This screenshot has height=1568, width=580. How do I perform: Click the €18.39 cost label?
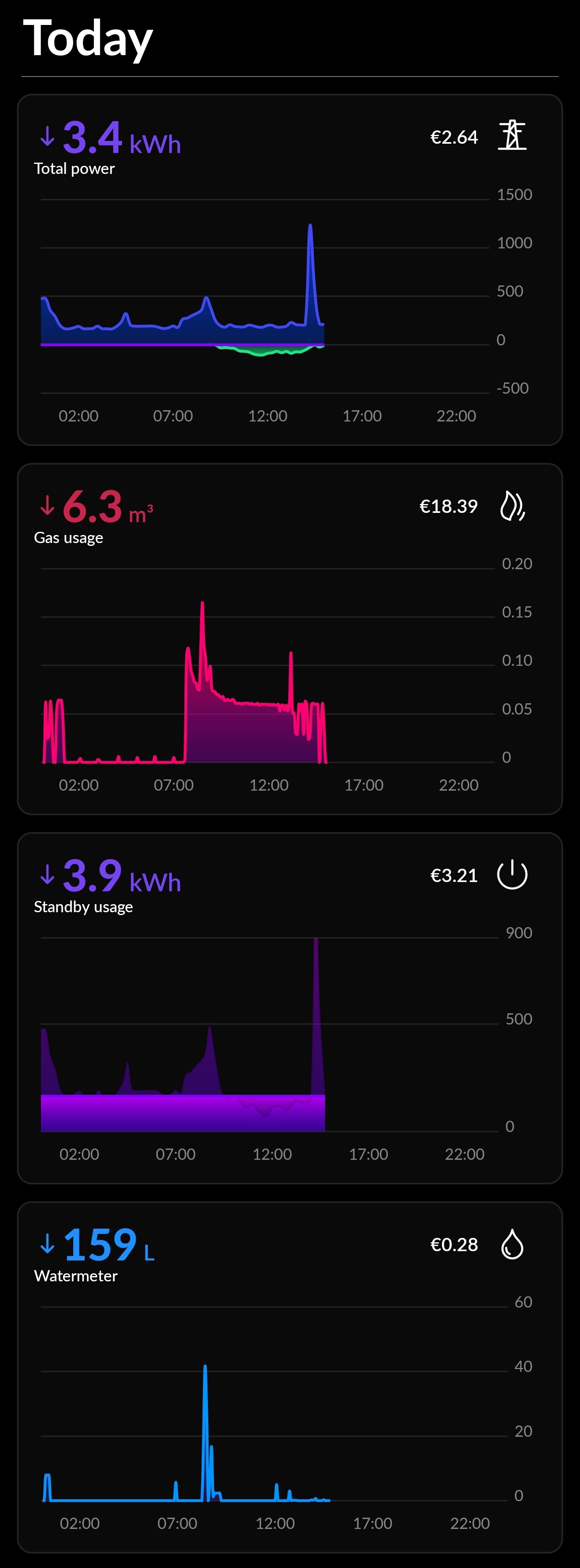pyautogui.click(x=448, y=506)
